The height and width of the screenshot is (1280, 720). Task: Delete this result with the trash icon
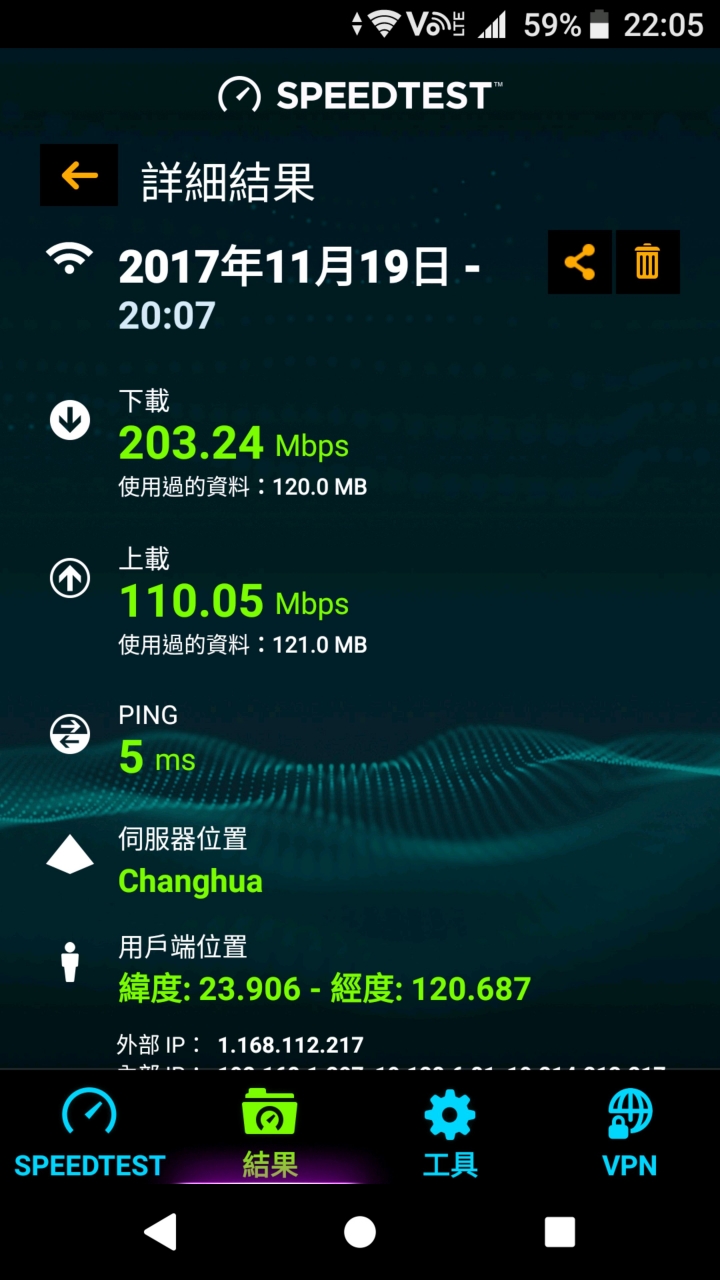648,262
